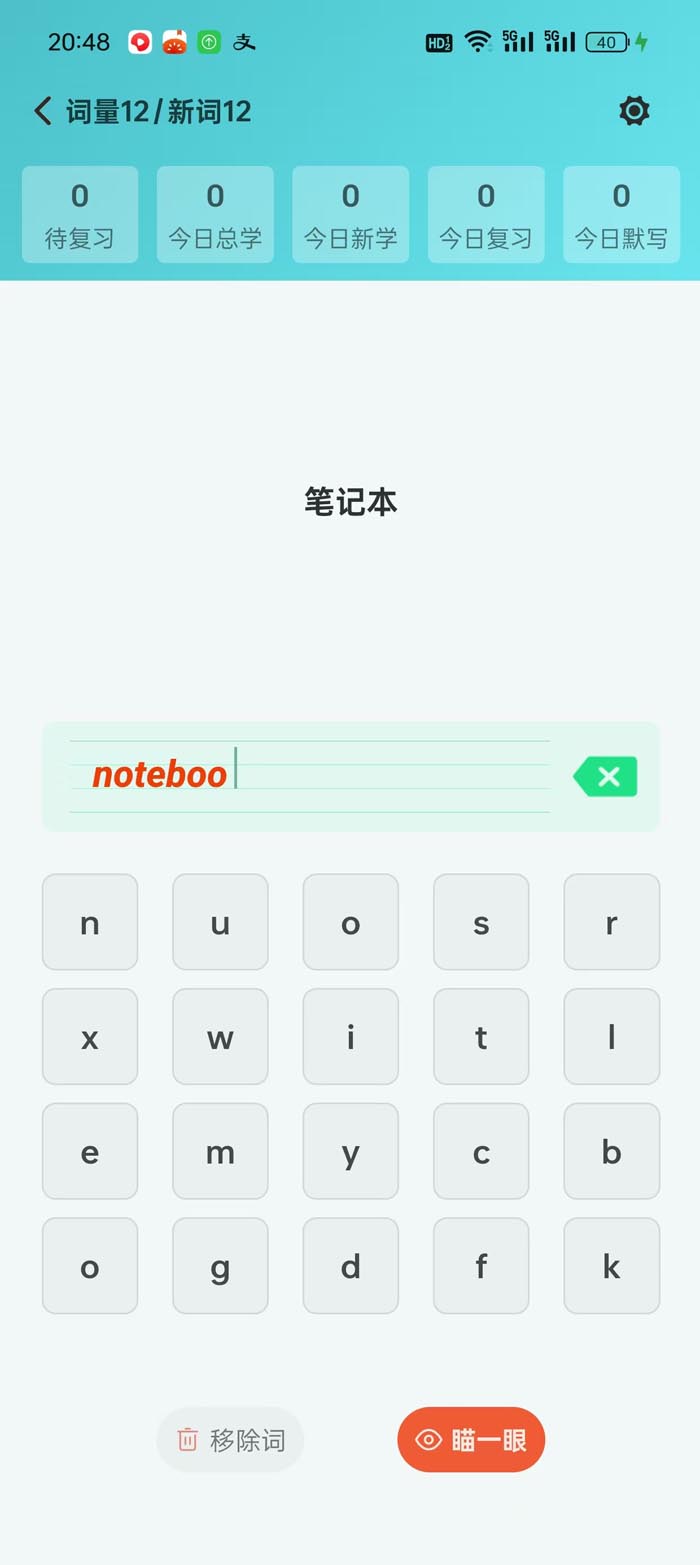Select the letter u key
This screenshot has width=700, height=1565.
[220, 922]
